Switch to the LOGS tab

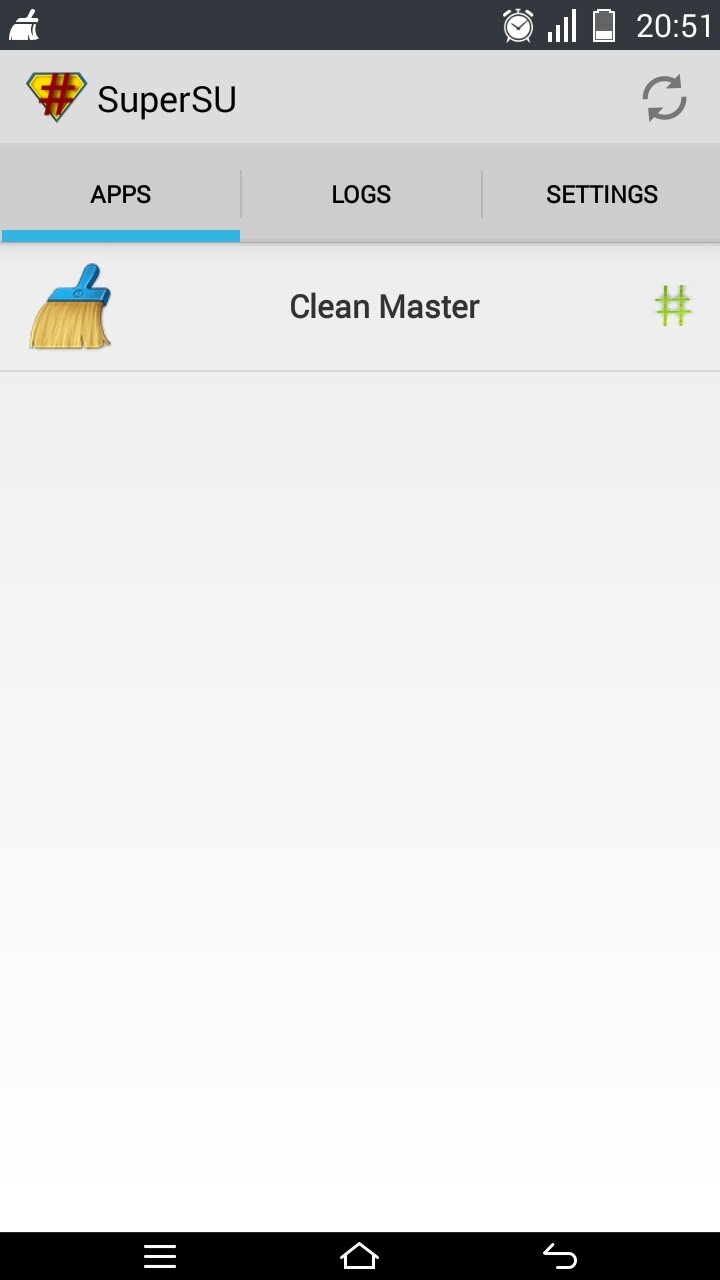[x=361, y=194]
